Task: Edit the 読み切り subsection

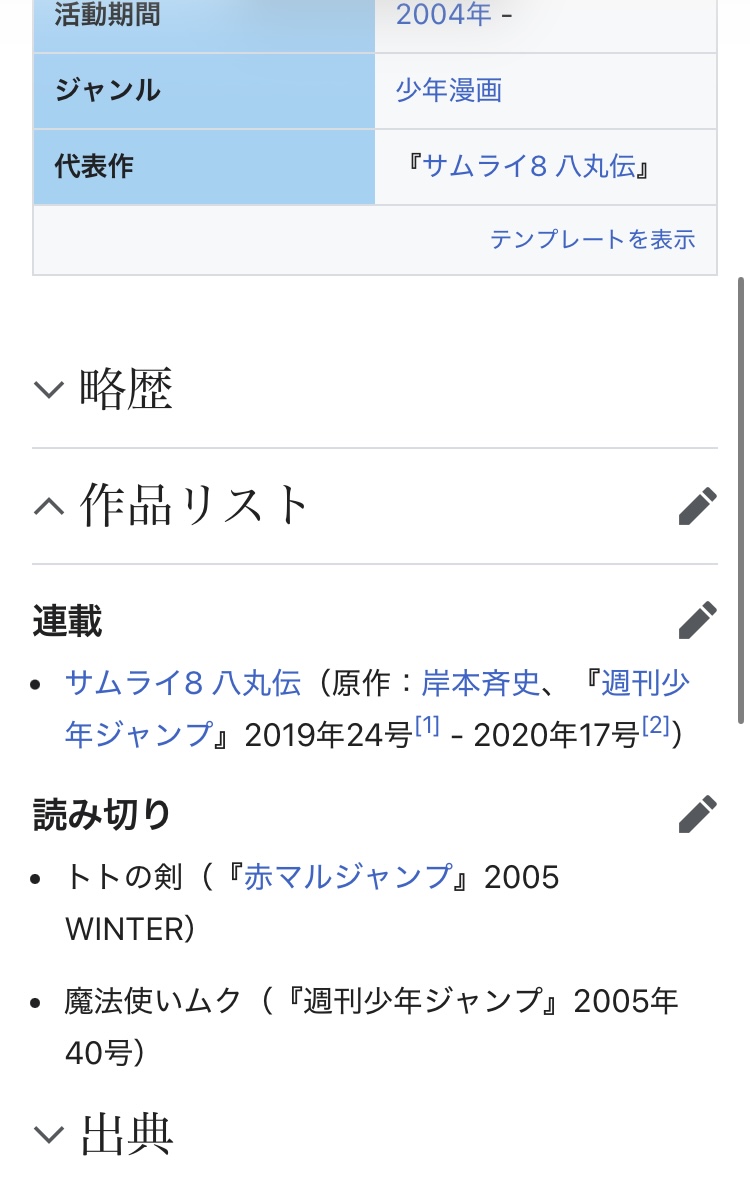Action: click(697, 814)
